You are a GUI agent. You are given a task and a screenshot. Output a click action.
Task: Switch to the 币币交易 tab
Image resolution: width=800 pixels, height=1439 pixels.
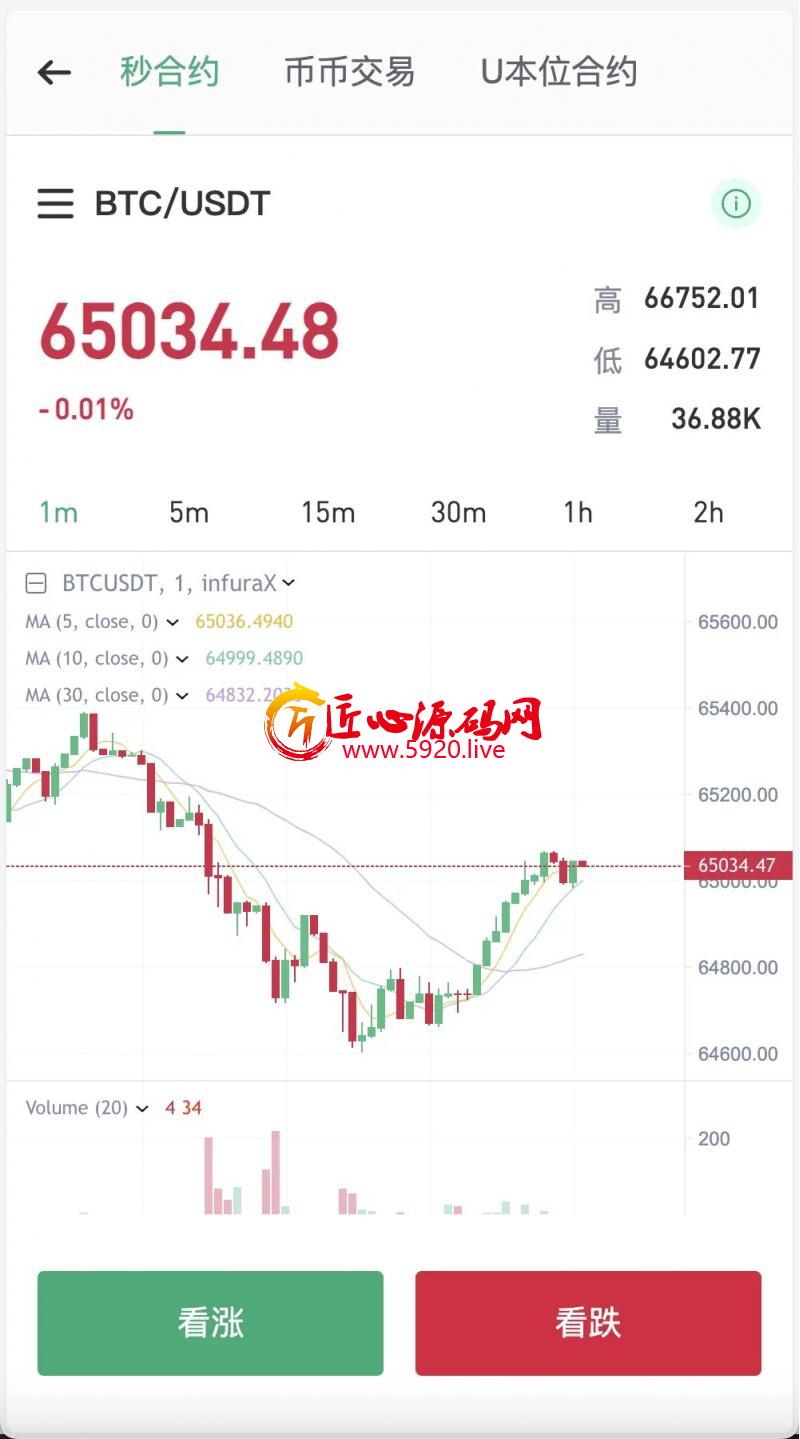click(349, 72)
